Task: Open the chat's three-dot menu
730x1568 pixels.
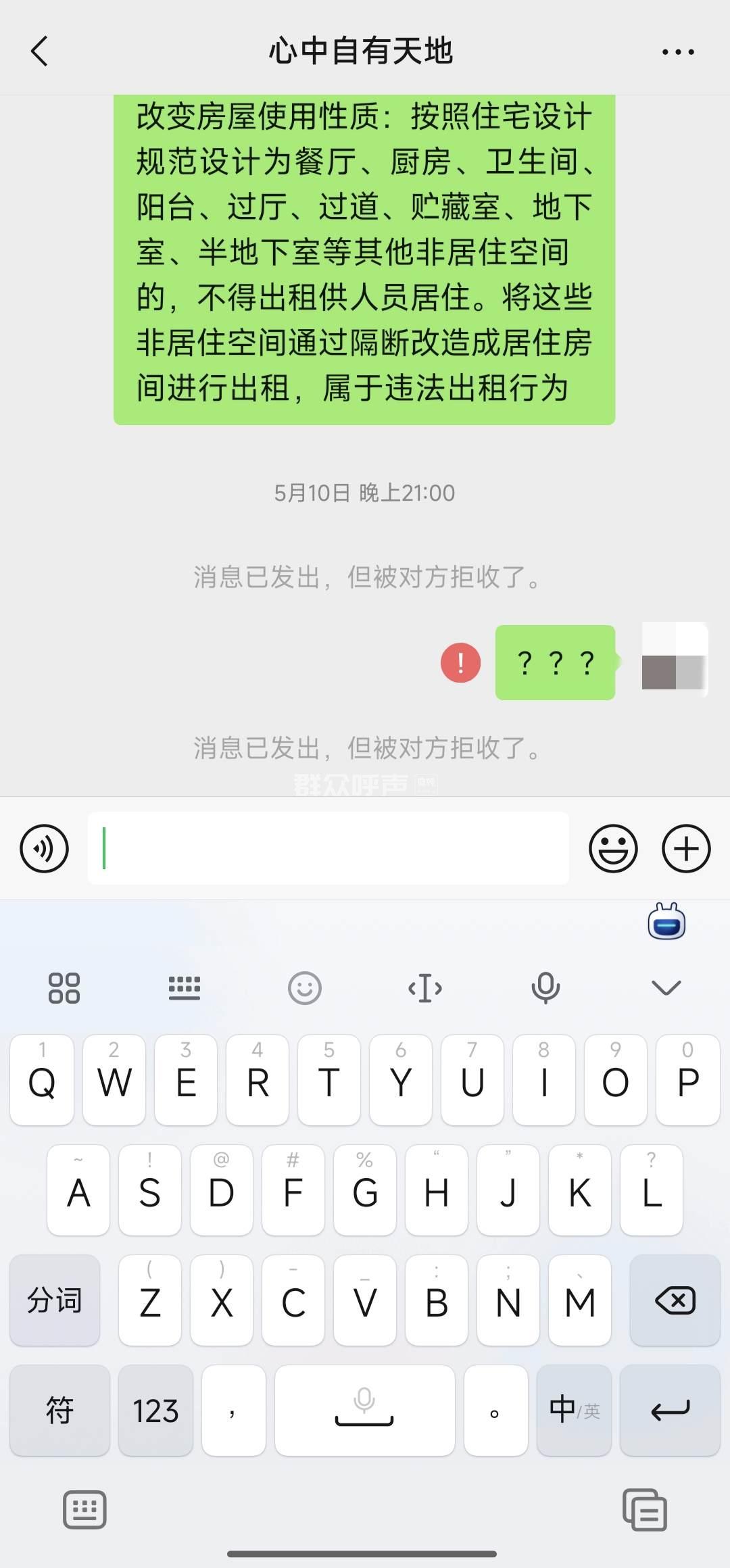Action: (x=678, y=52)
